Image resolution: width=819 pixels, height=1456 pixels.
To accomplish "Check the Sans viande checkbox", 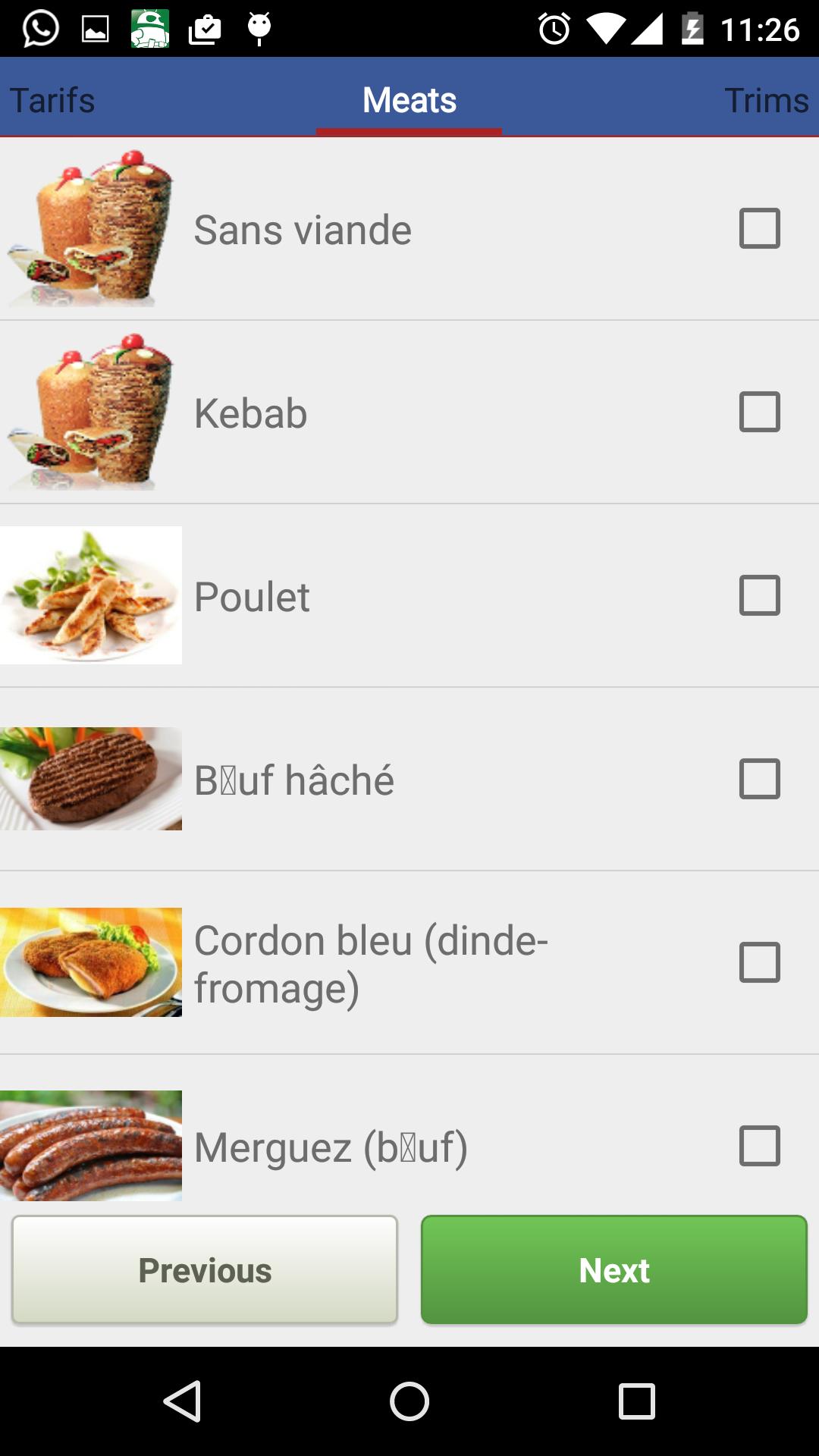I will pos(761,227).
